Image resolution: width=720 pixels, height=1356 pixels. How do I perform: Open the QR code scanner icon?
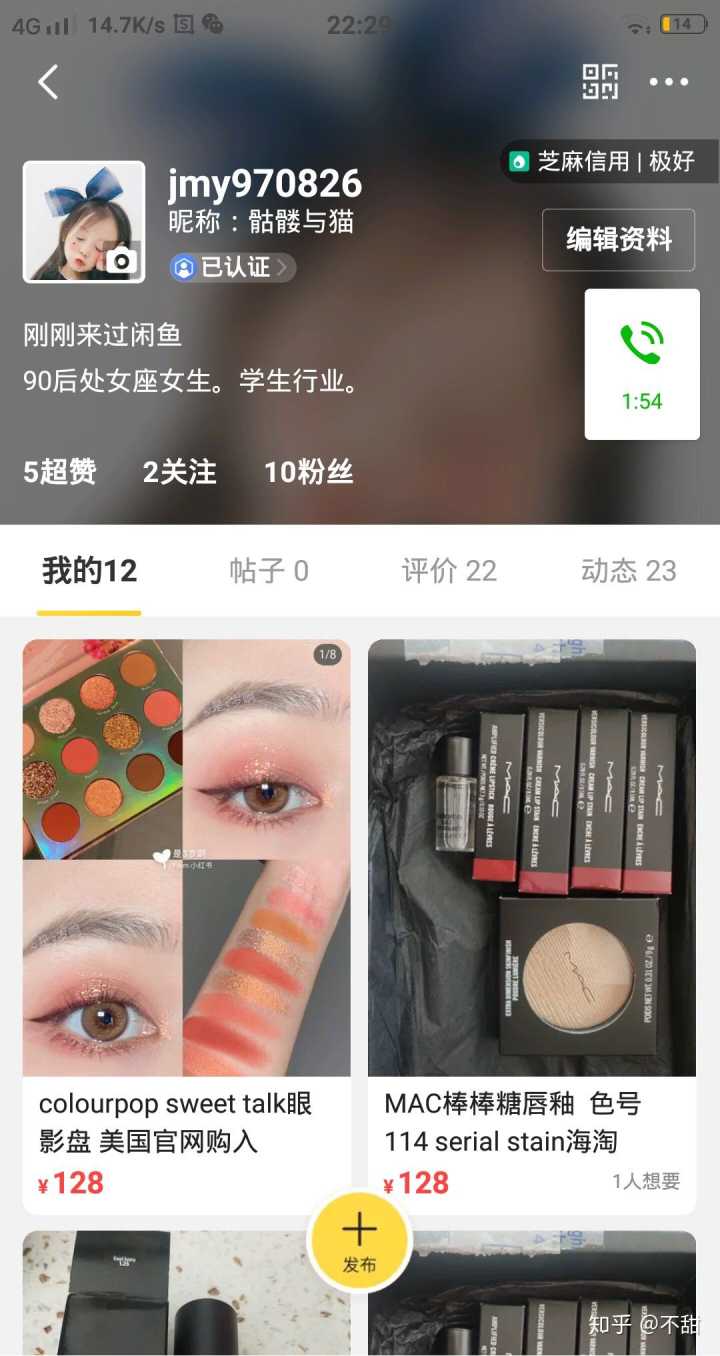coord(600,82)
